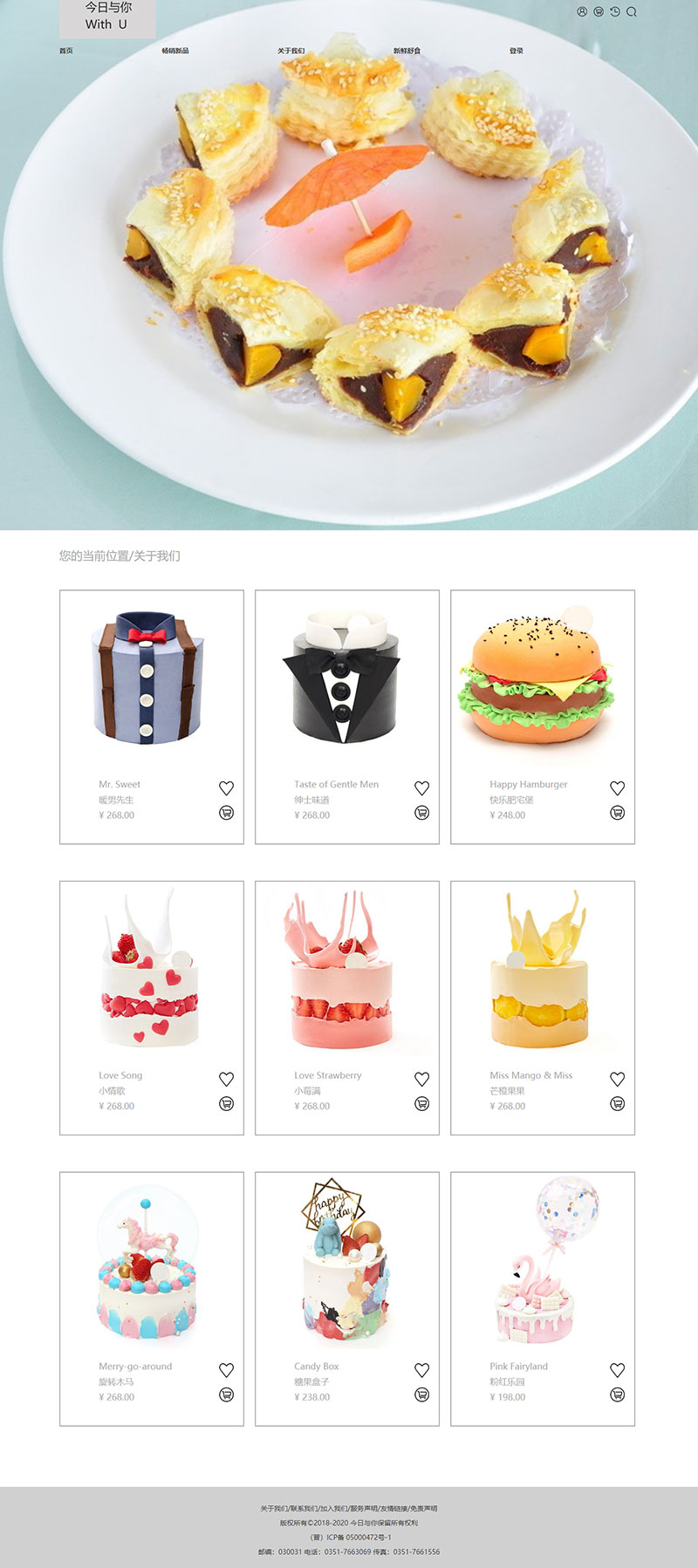Tap 登录 to log in
Screen dimensions: 698x1568
pyautogui.click(x=517, y=51)
